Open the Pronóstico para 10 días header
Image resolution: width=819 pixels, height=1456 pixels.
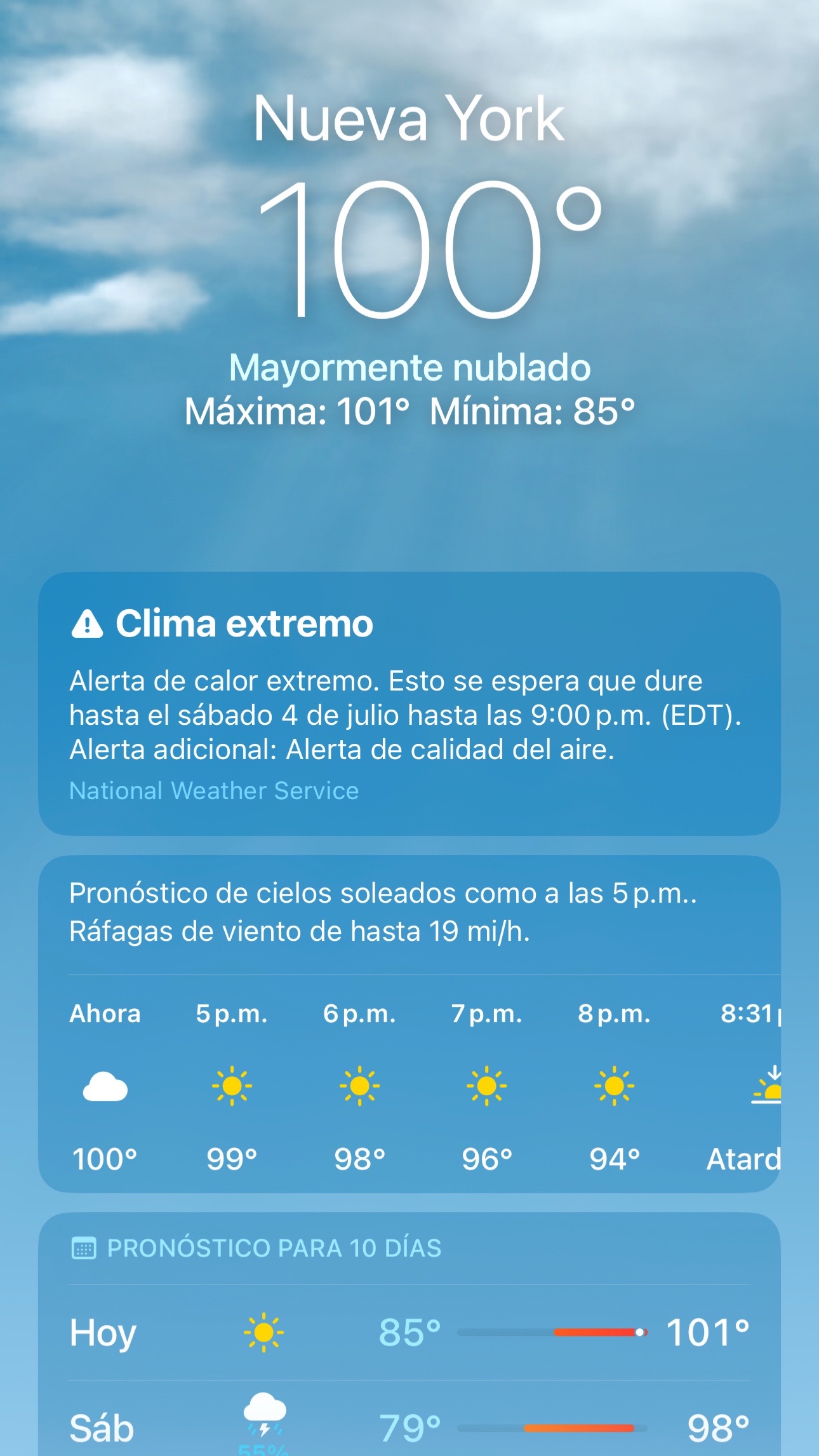(256, 1248)
